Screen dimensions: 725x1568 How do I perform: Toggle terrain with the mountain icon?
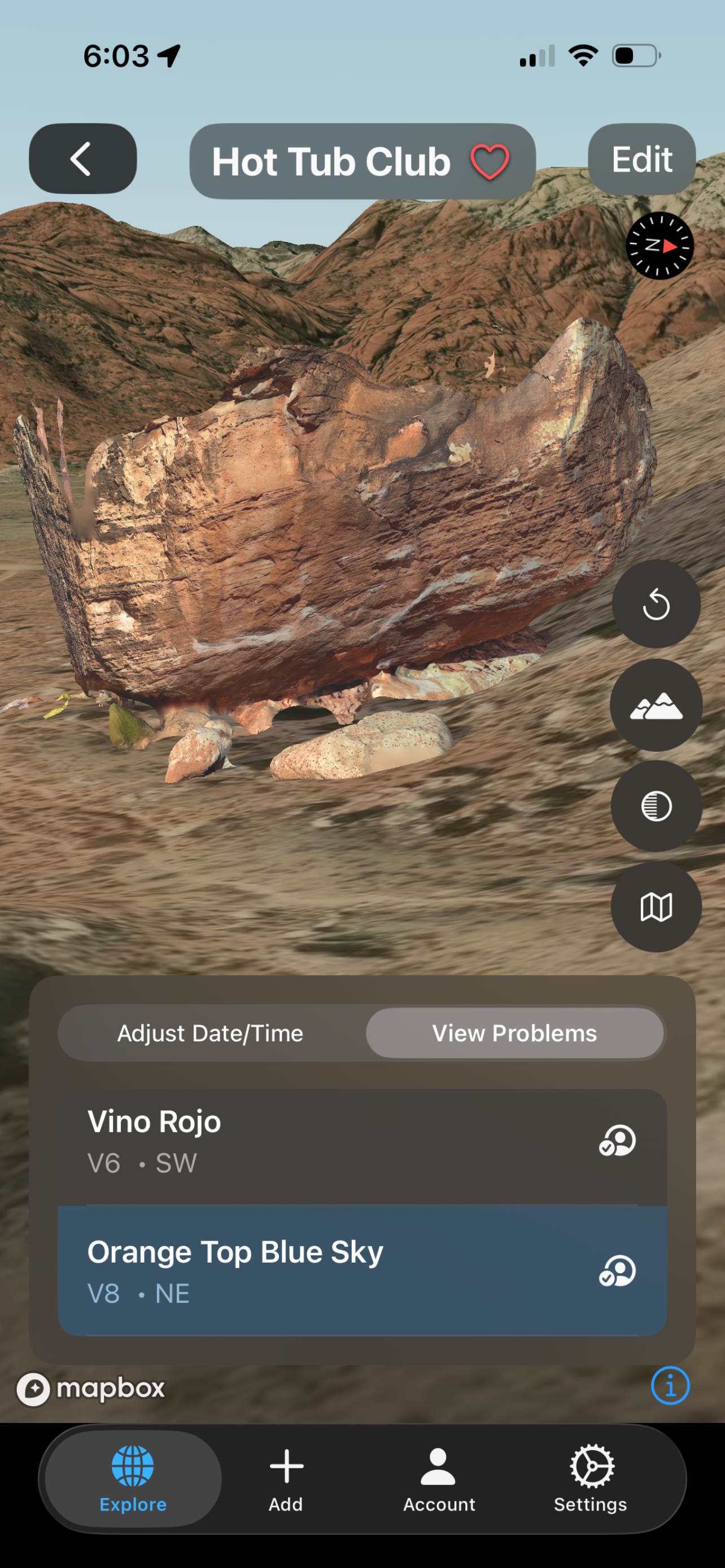[x=656, y=706]
